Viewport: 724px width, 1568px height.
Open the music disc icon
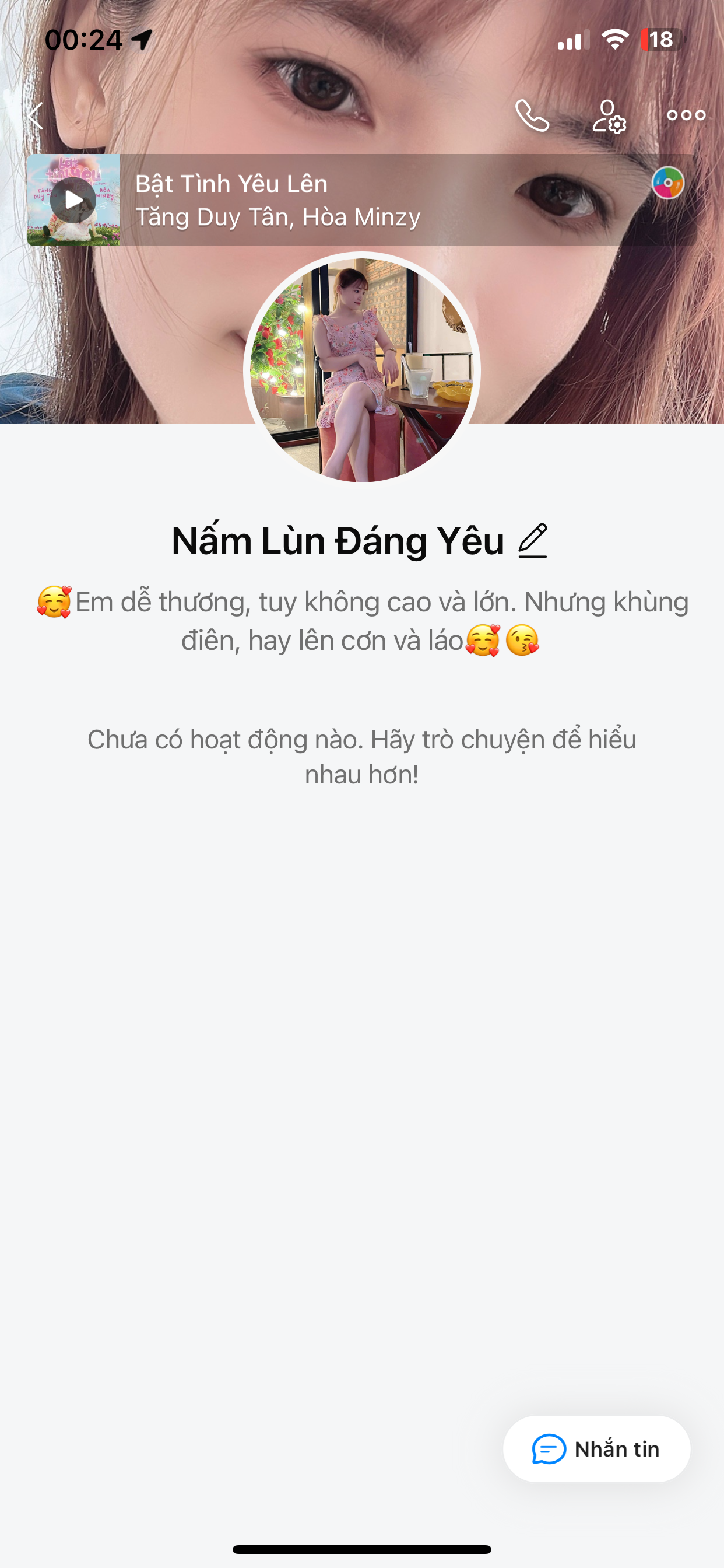coord(667,183)
